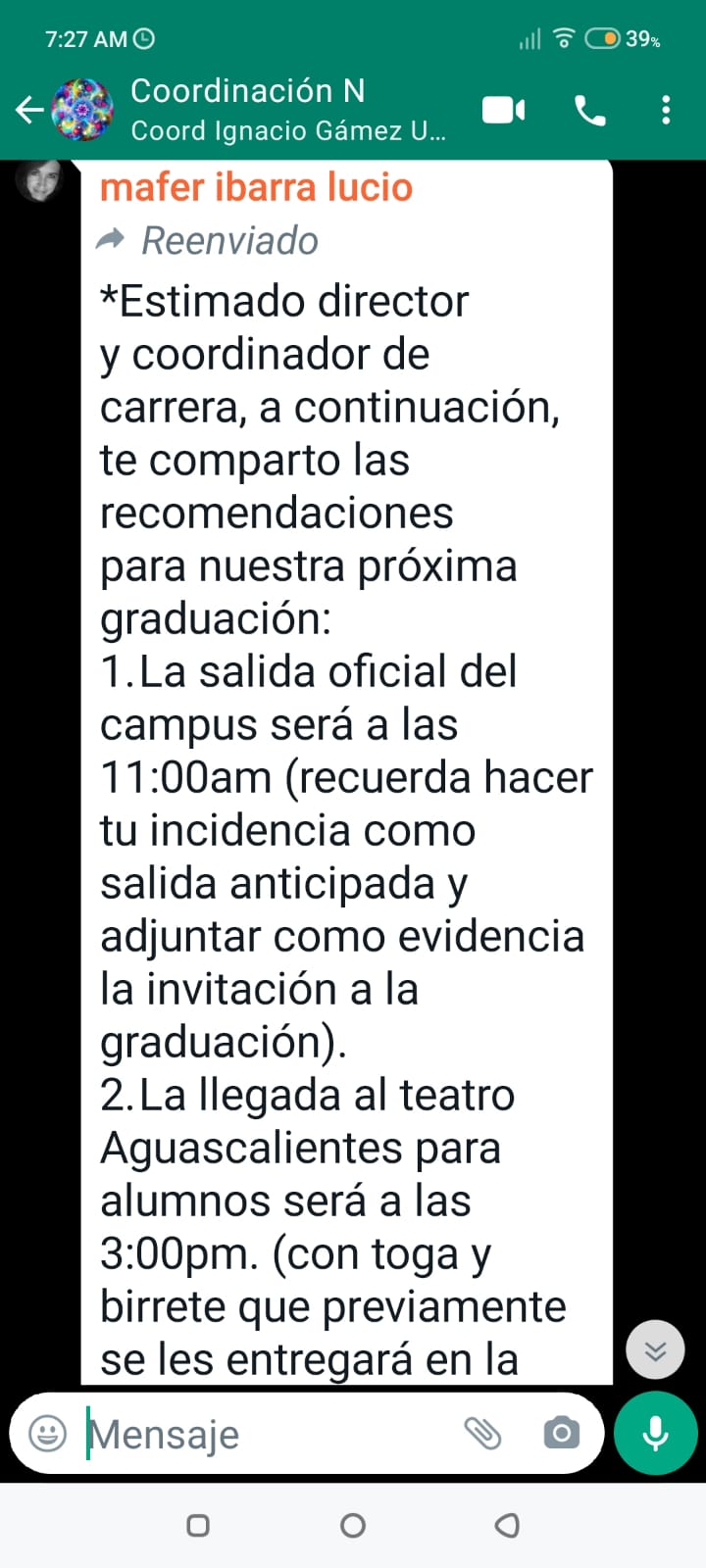706x1568 pixels.
Task: Start a voice call with the group
Action: (x=589, y=110)
